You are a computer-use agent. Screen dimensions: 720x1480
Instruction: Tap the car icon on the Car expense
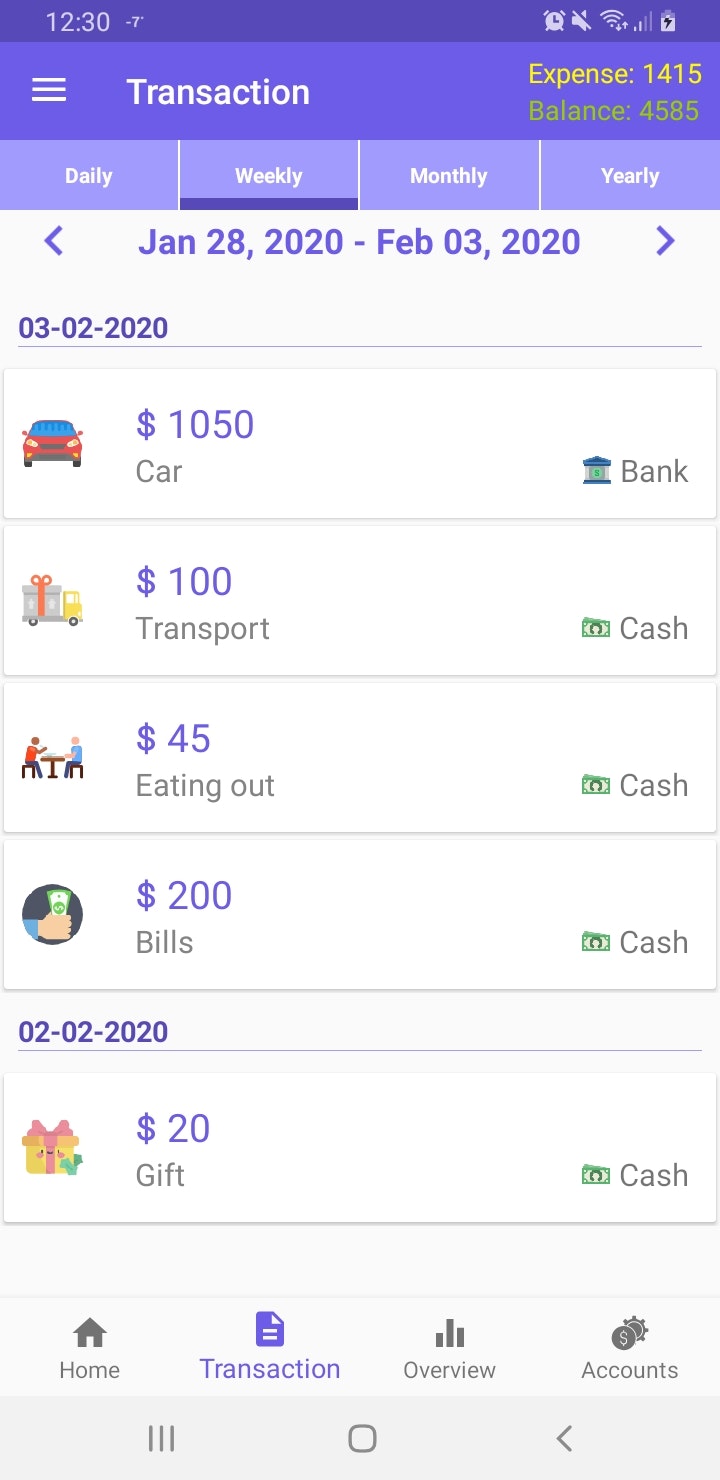(x=53, y=443)
